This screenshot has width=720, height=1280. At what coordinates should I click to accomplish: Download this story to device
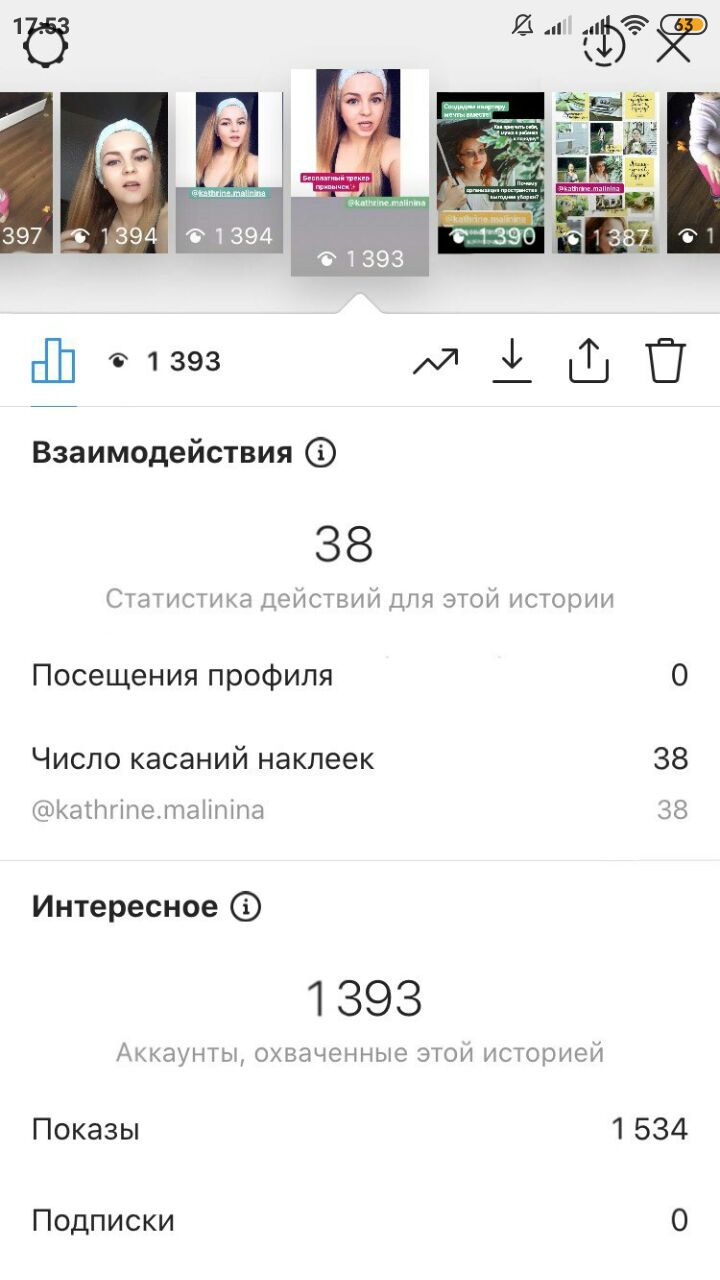click(x=512, y=361)
